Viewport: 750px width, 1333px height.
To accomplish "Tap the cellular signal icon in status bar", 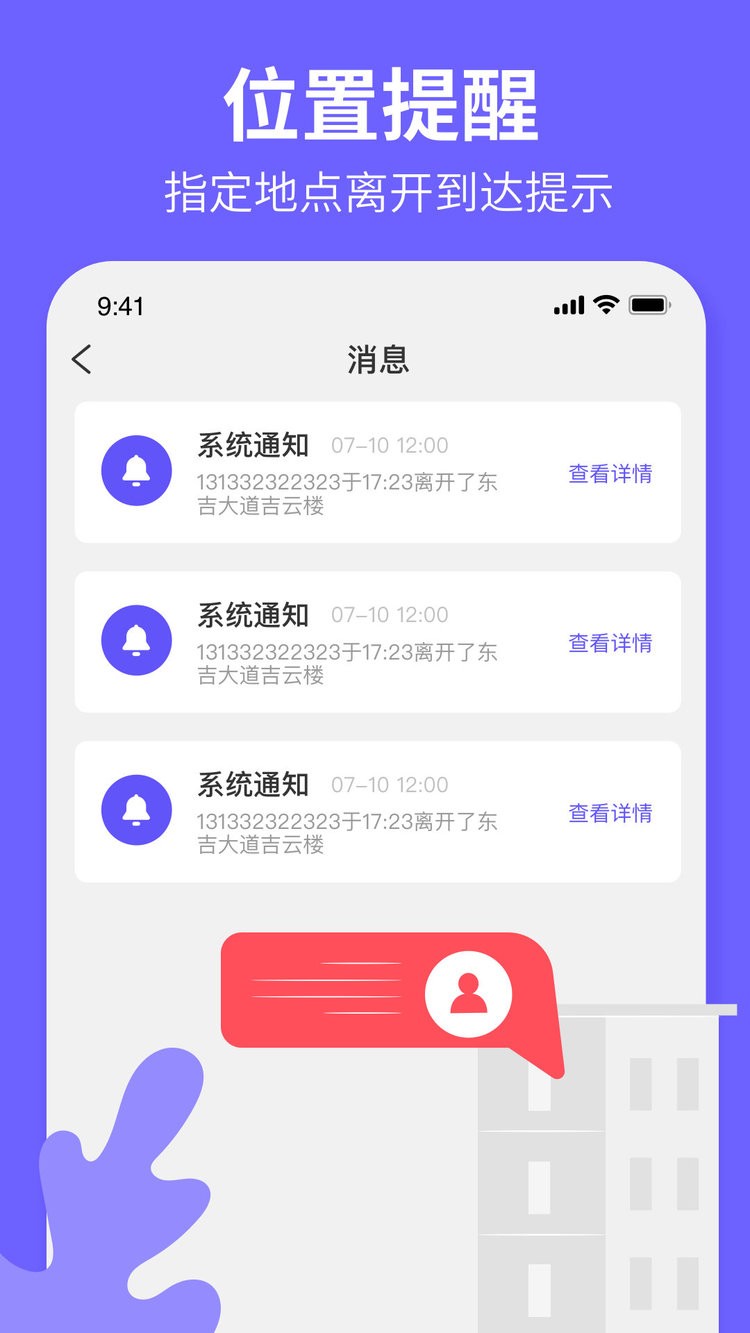I will coord(568,305).
